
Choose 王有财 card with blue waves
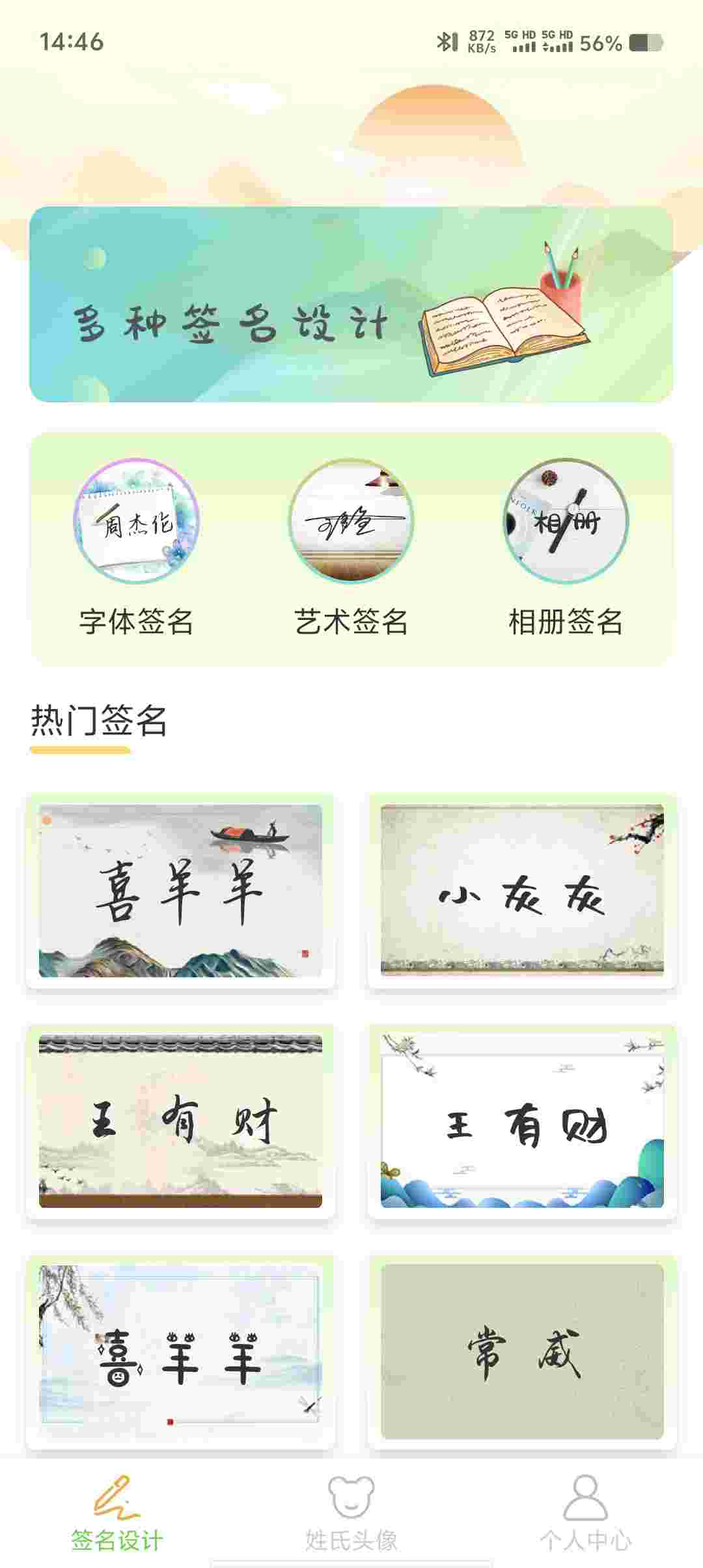tap(522, 1121)
